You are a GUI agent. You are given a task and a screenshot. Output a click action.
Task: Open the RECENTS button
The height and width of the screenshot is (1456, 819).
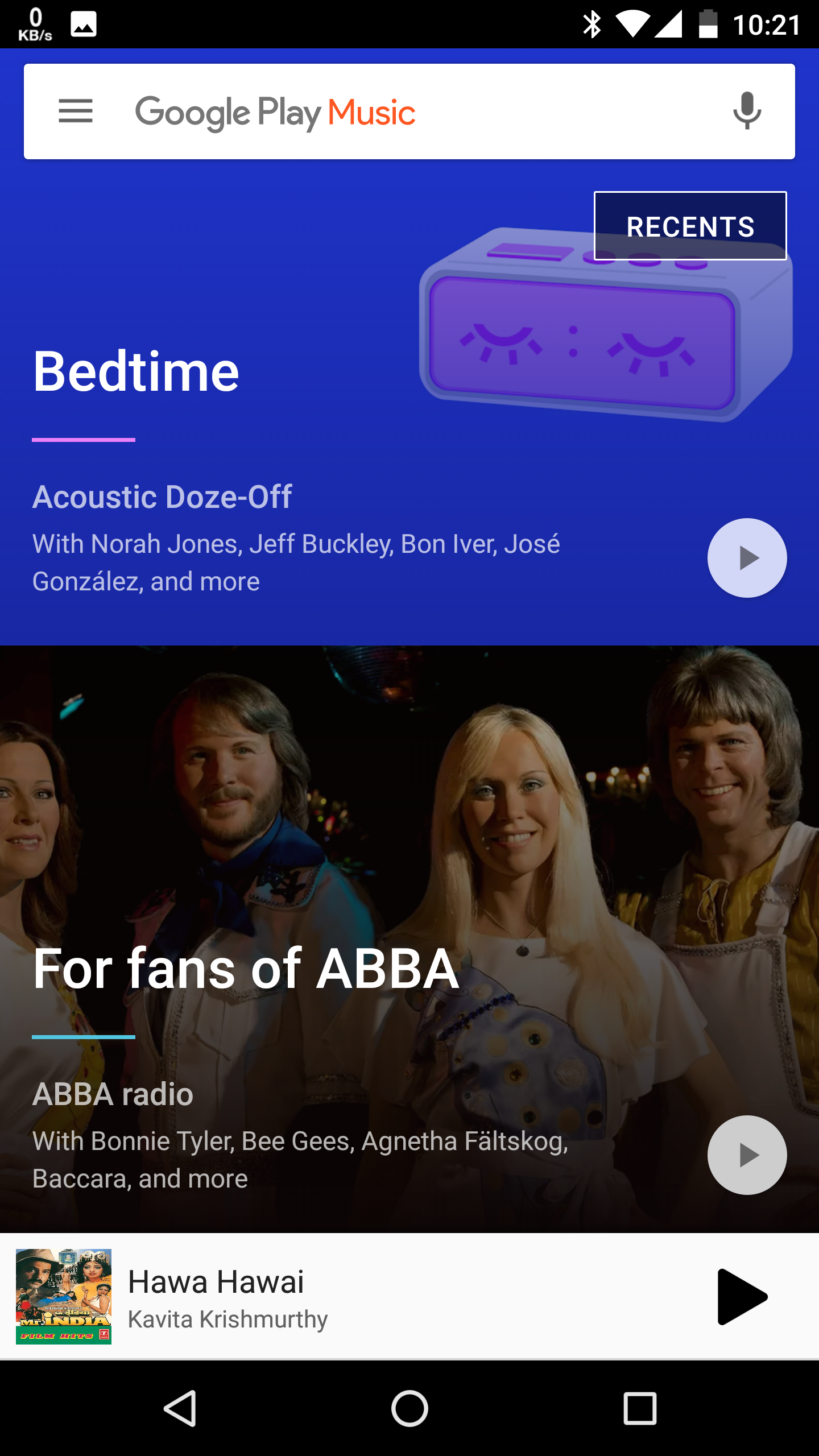click(x=690, y=226)
